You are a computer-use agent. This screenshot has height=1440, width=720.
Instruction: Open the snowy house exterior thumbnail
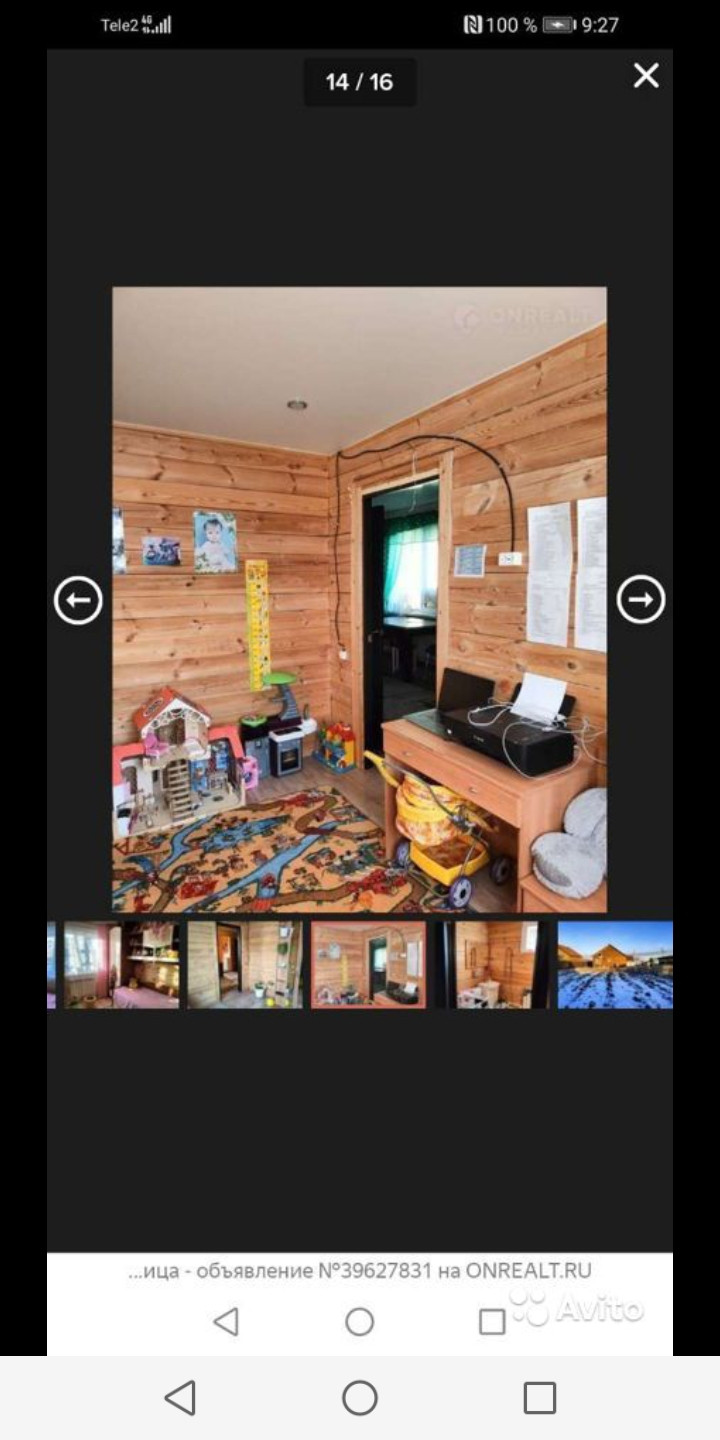tap(615, 964)
